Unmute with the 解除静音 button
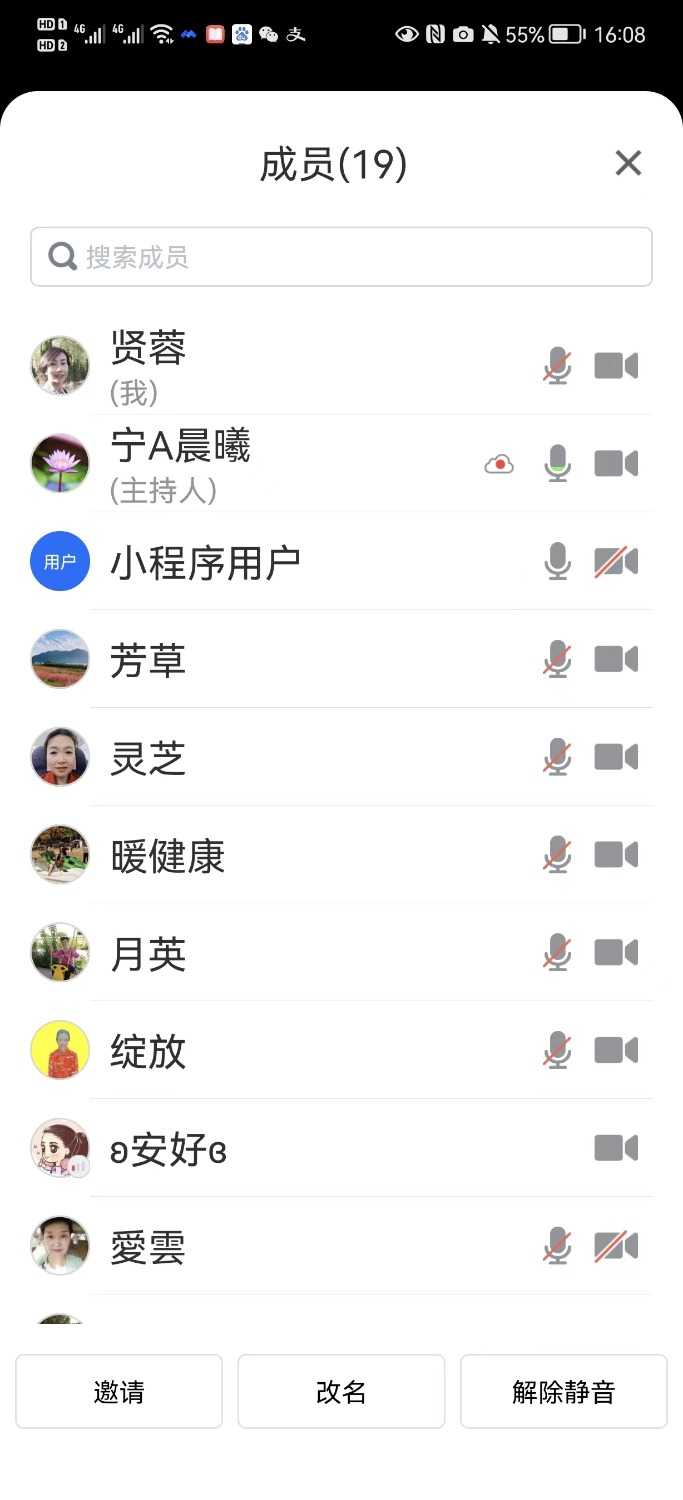Image resolution: width=683 pixels, height=1500 pixels. click(563, 1391)
